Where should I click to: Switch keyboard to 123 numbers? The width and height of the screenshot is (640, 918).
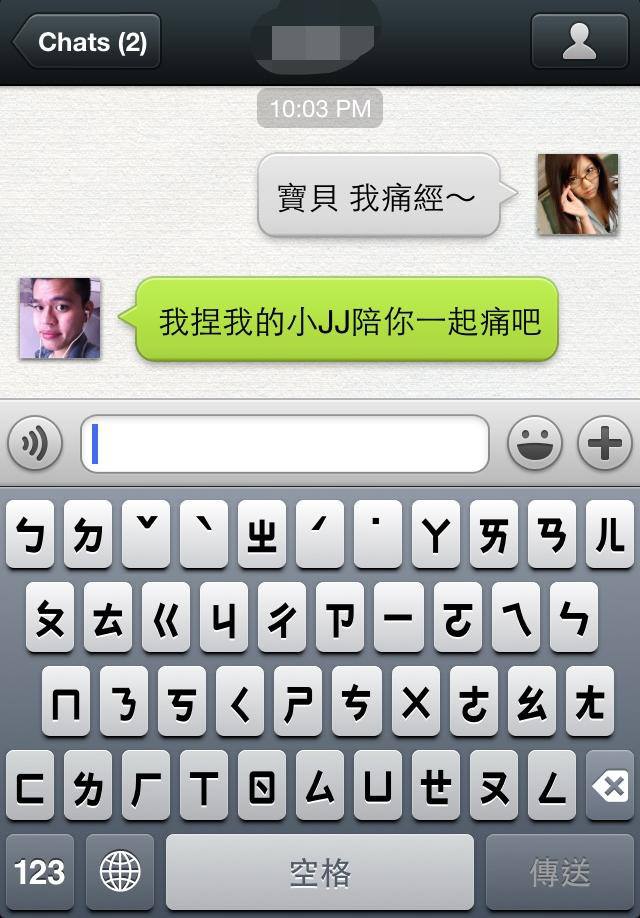[x=39, y=872]
